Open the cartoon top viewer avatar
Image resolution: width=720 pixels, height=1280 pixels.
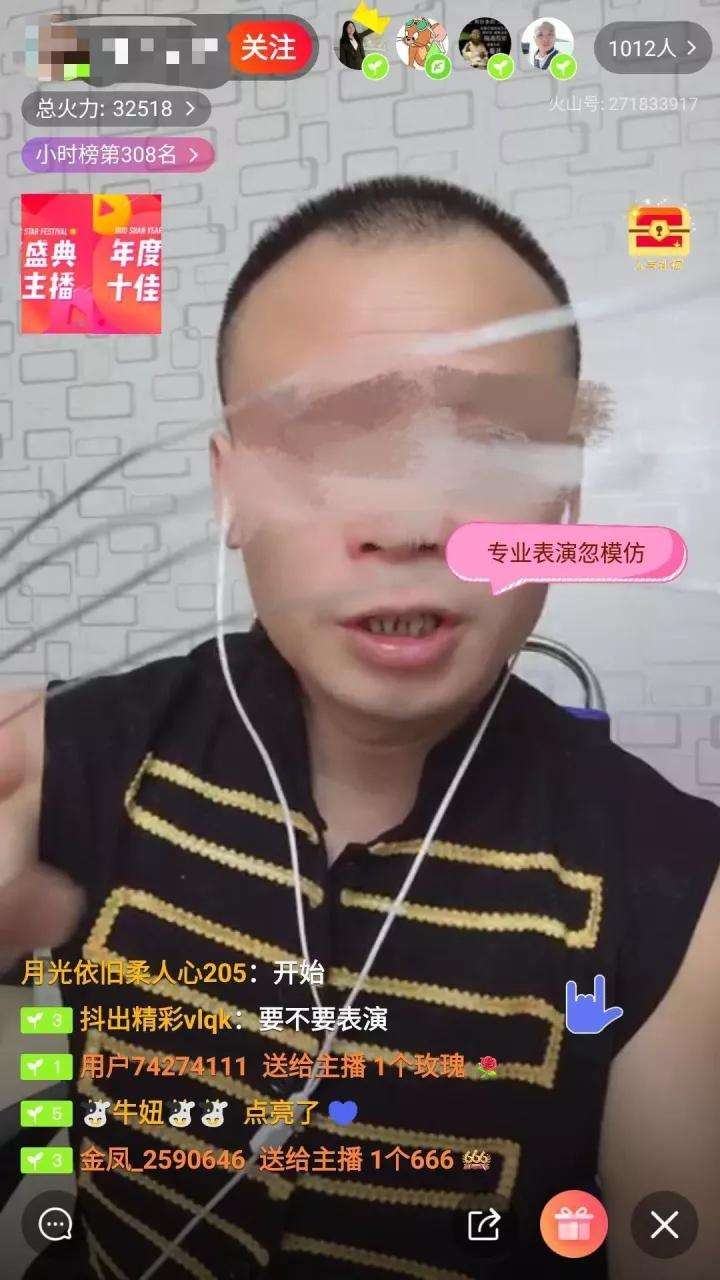click(422, 46)
